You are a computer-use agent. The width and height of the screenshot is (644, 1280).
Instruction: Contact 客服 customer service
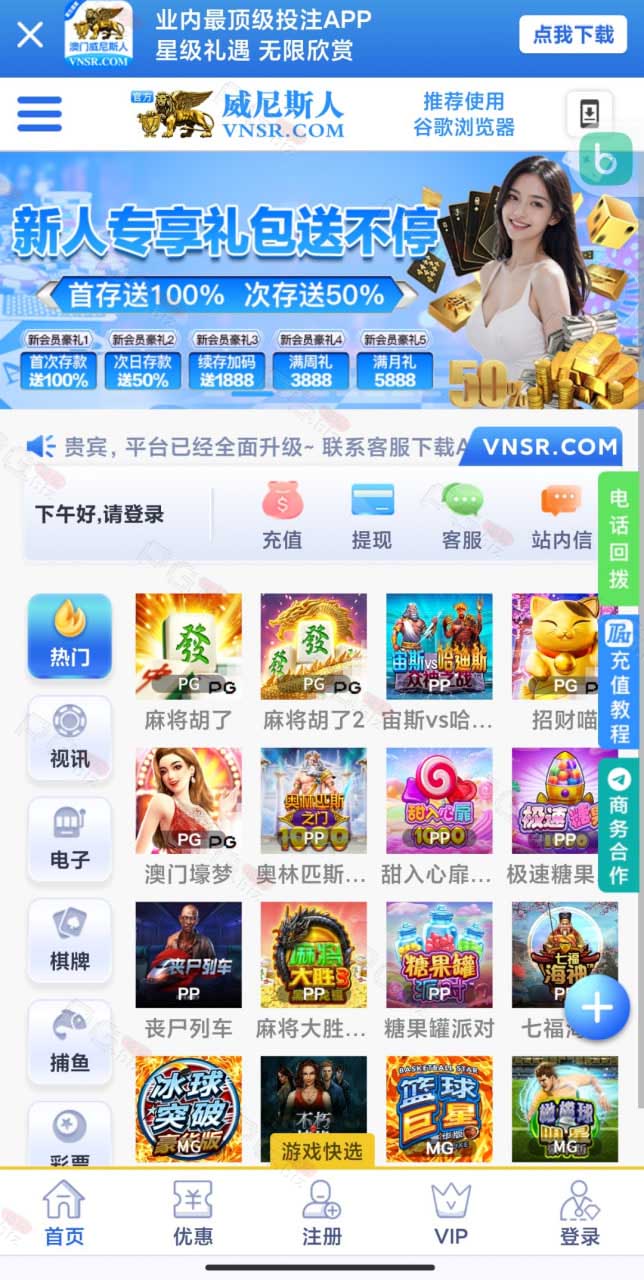[x=462, y=516]
